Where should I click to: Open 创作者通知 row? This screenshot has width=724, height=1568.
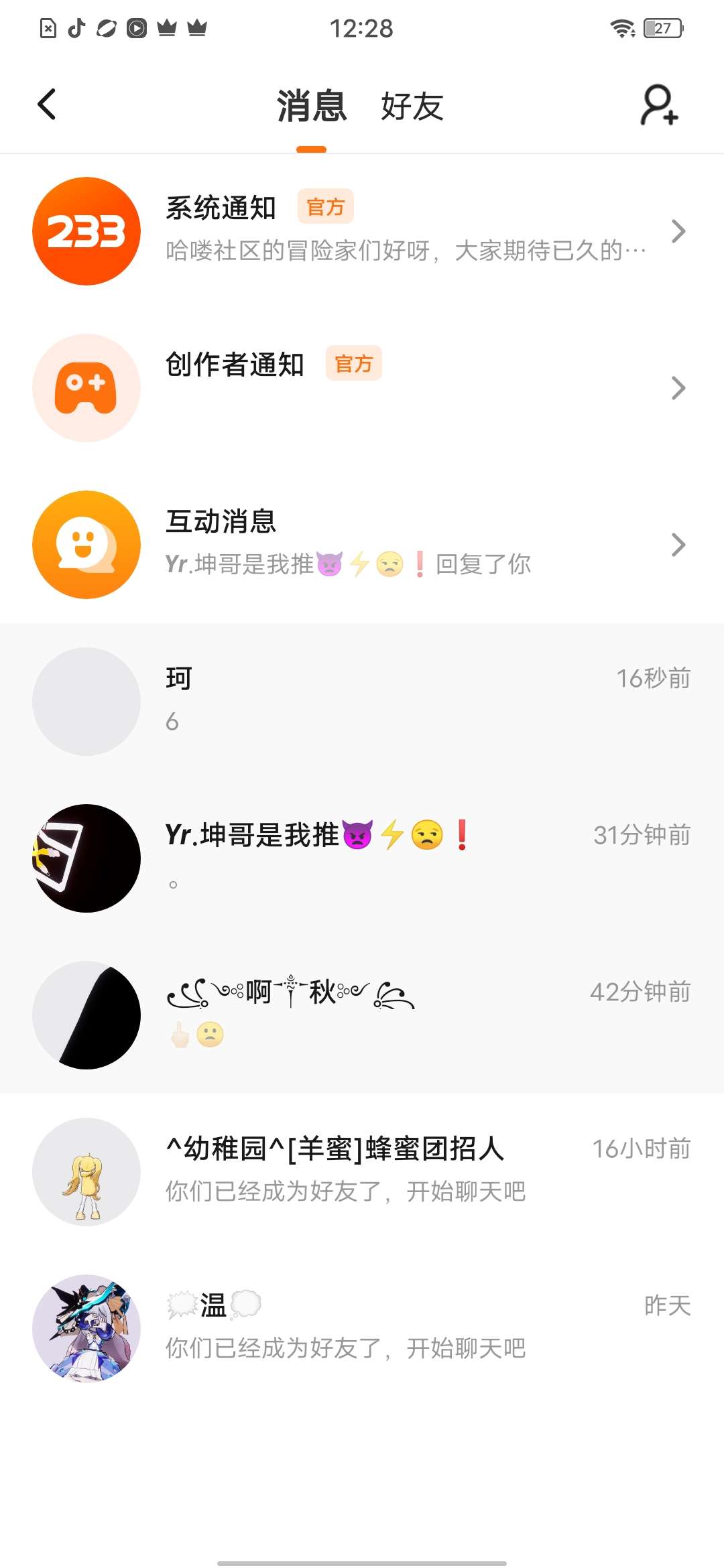[x=362, y=388]
